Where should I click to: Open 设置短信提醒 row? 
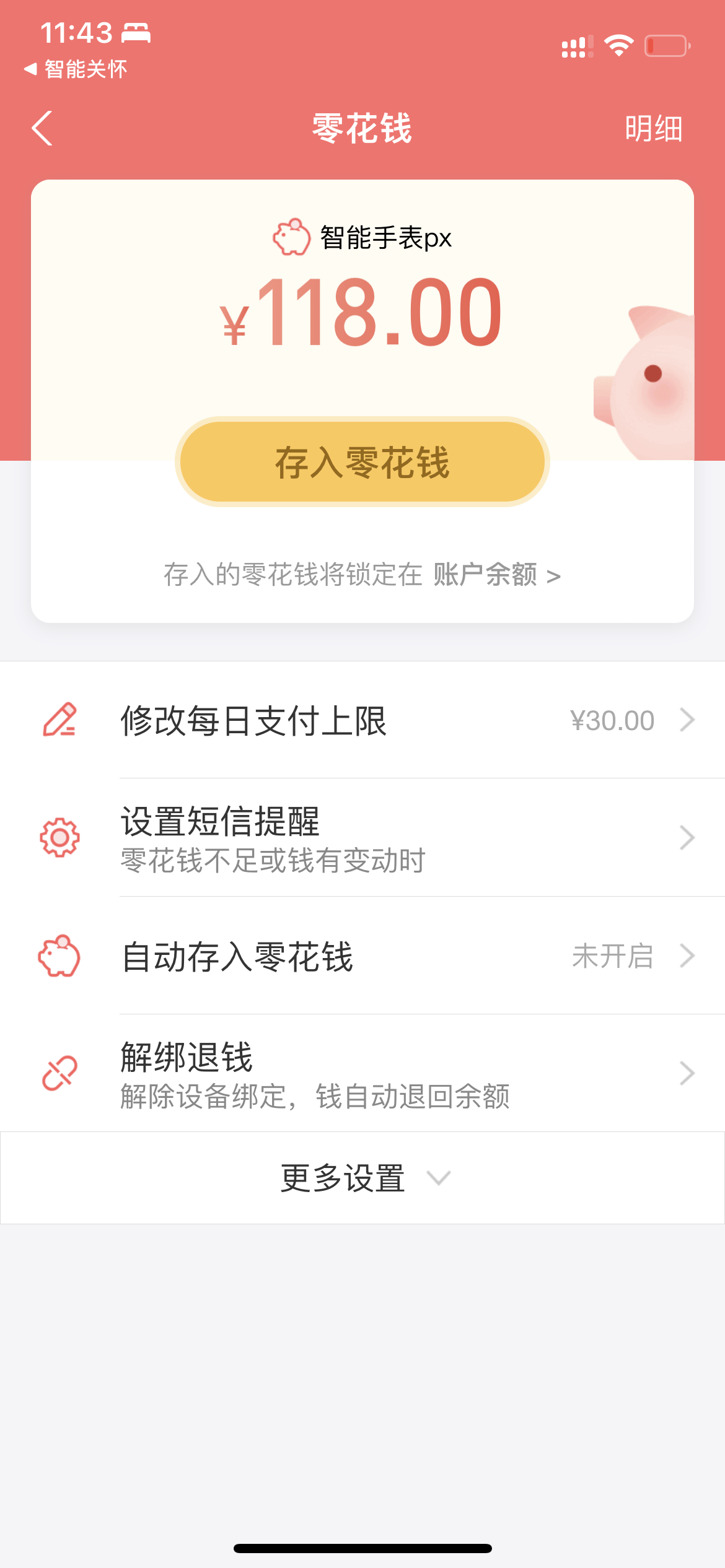click(362, 838)
